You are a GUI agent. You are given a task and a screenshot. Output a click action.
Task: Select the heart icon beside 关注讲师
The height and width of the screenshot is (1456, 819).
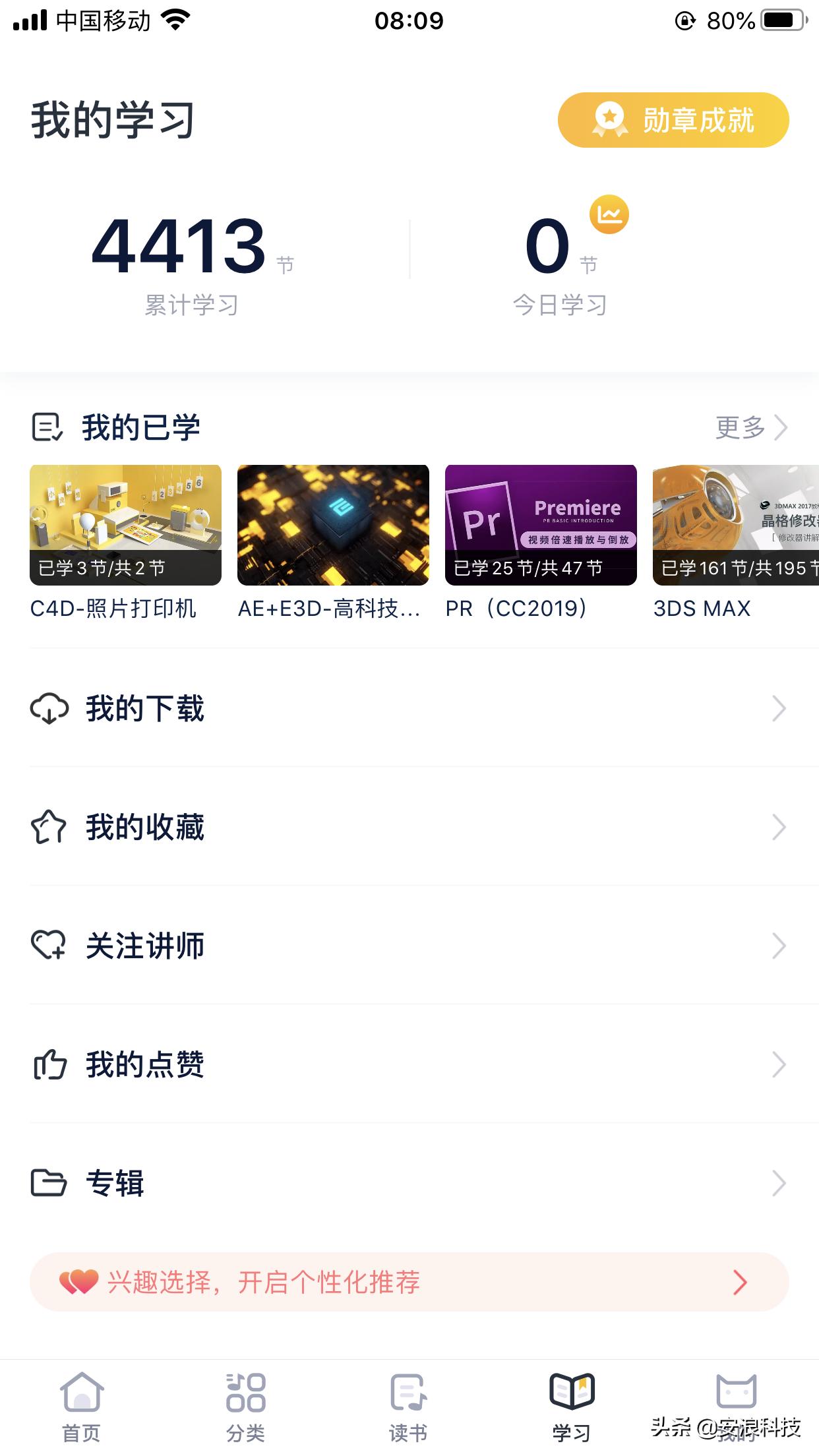(49, 946)
